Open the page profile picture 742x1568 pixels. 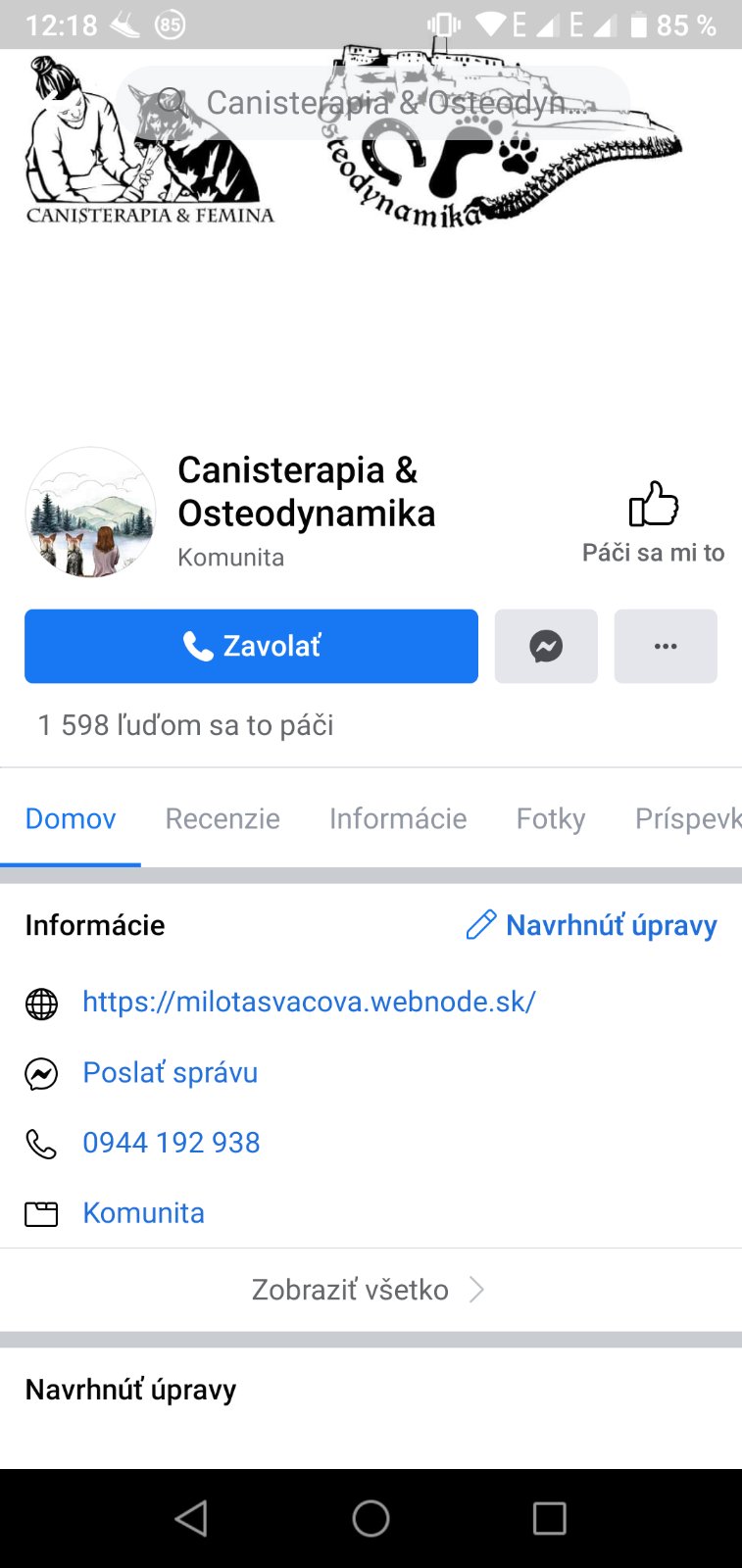click(90, 513)
